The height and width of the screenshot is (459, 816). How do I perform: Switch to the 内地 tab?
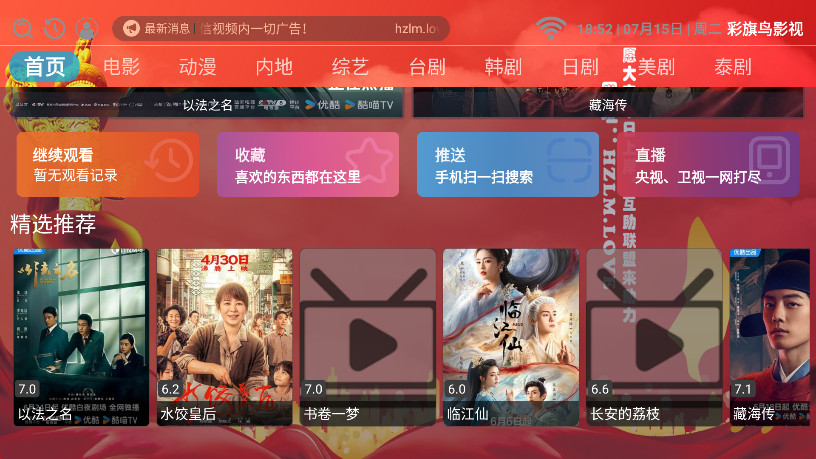click(x=274, y=67)
